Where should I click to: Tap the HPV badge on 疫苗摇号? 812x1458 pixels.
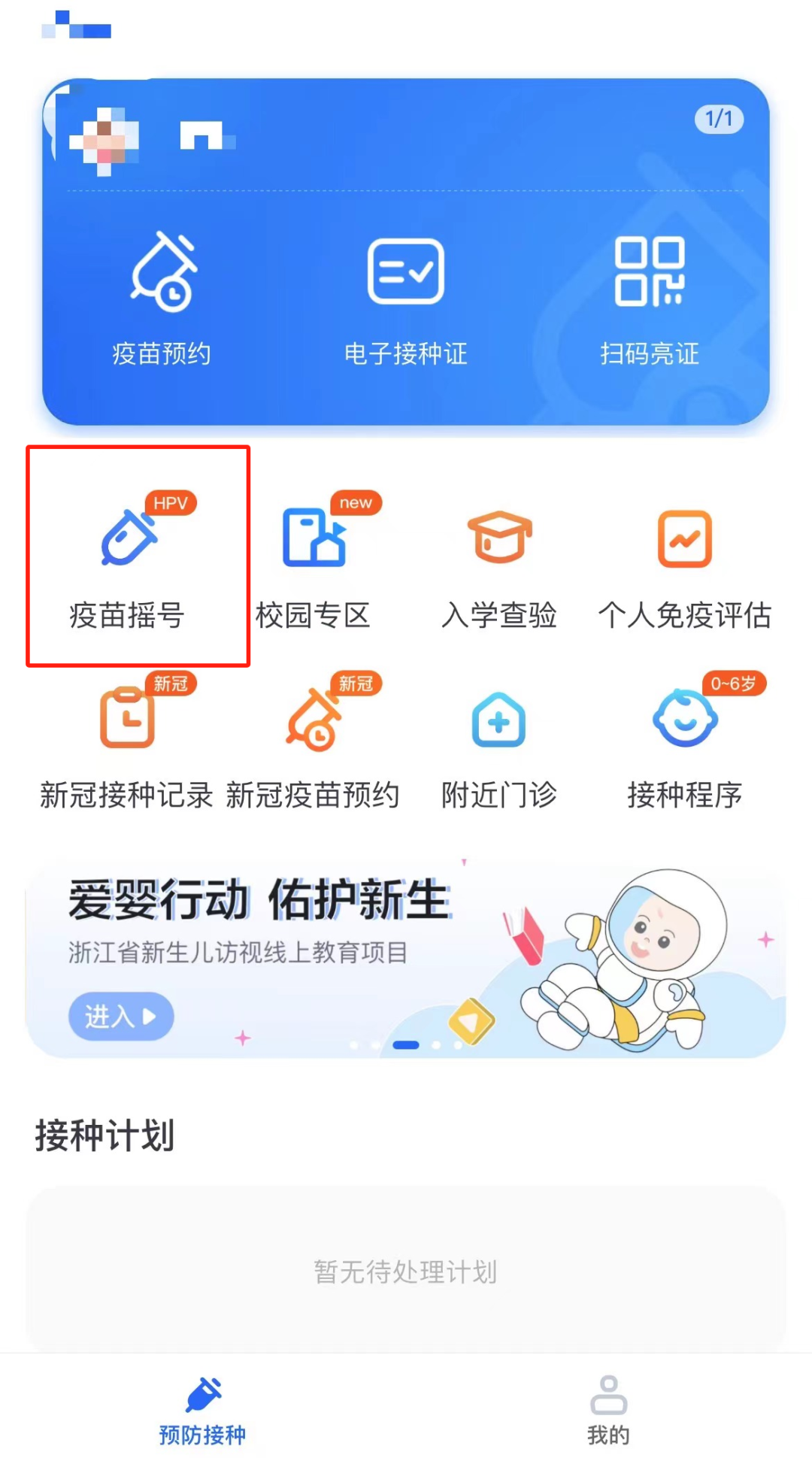(171, 502)
